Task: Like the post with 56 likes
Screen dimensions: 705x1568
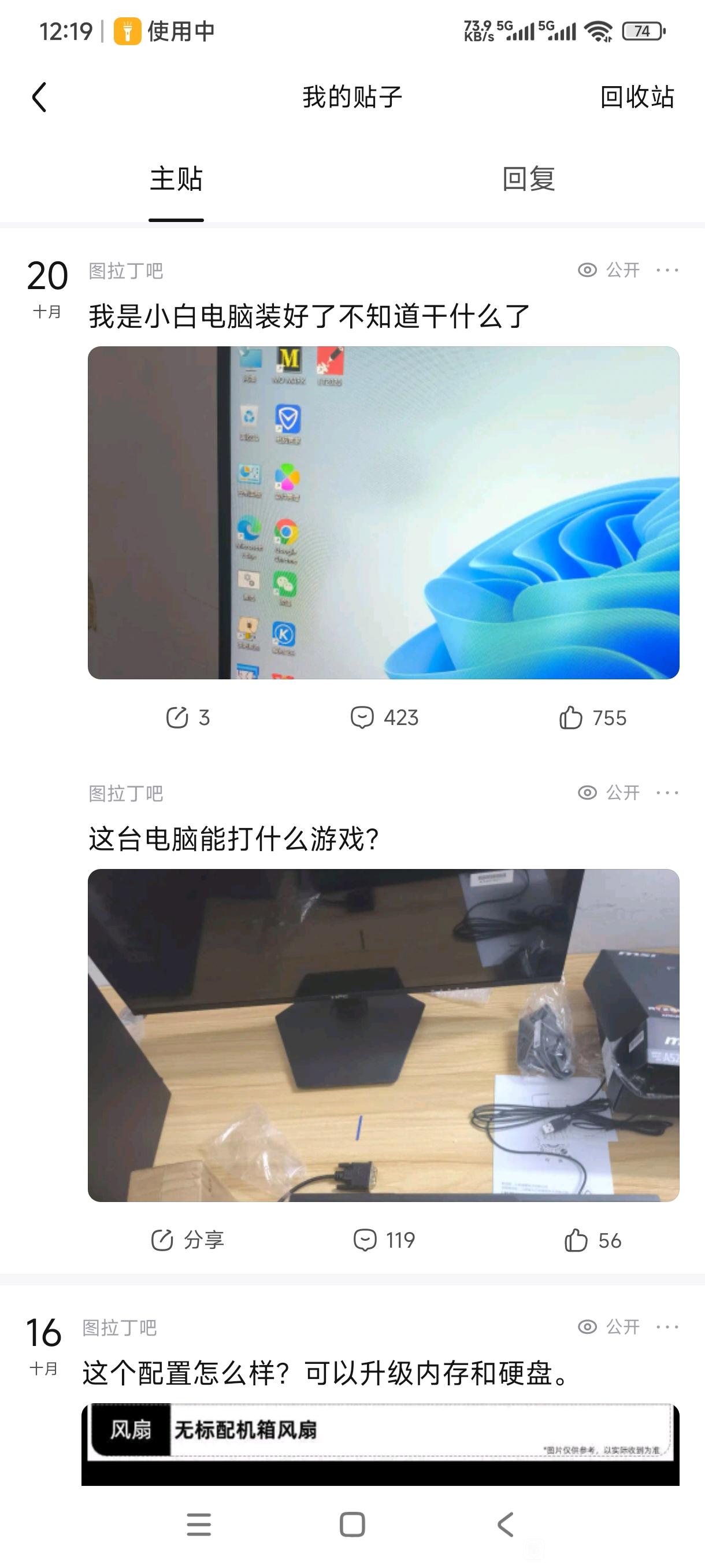Action: pos(592,1240)
